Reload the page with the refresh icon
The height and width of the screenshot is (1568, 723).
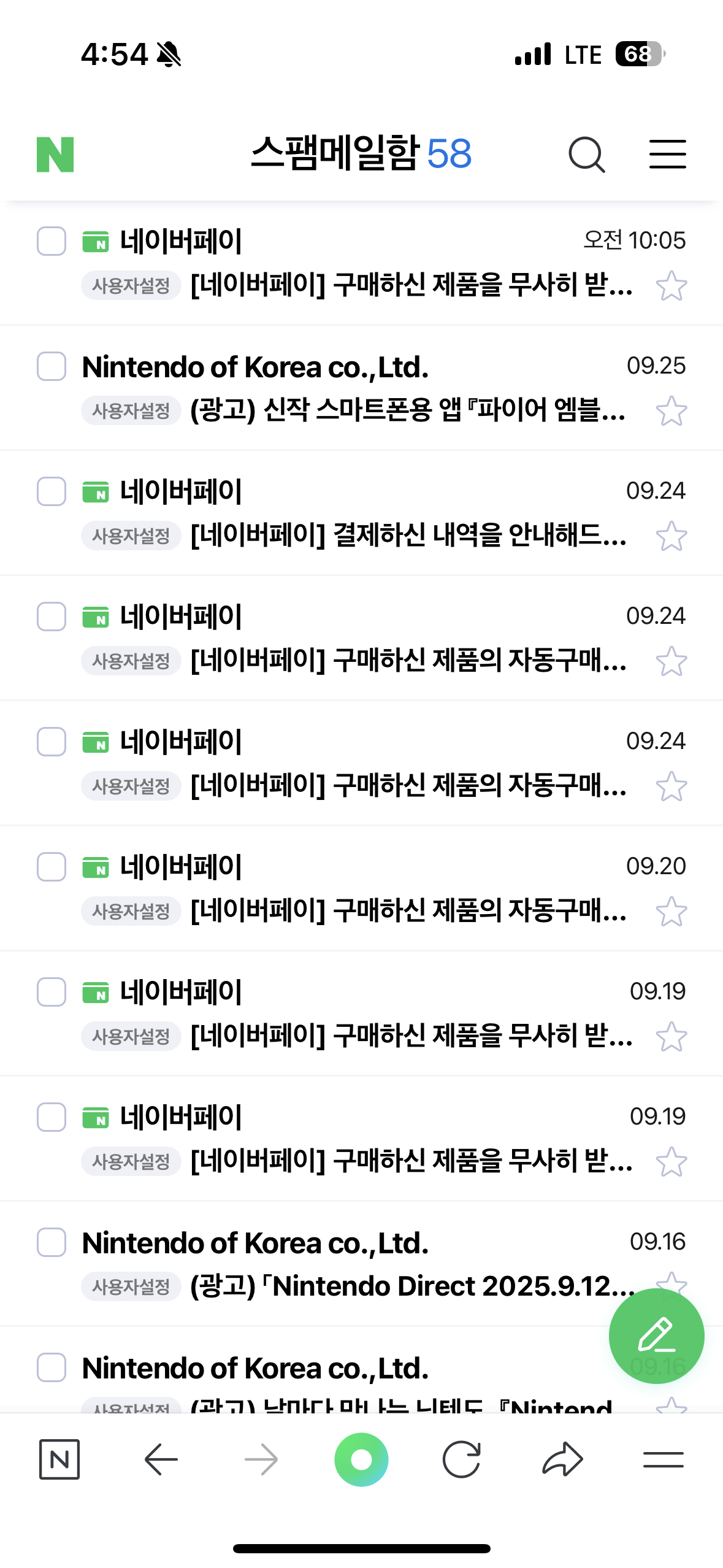[x=462, y=1459]
